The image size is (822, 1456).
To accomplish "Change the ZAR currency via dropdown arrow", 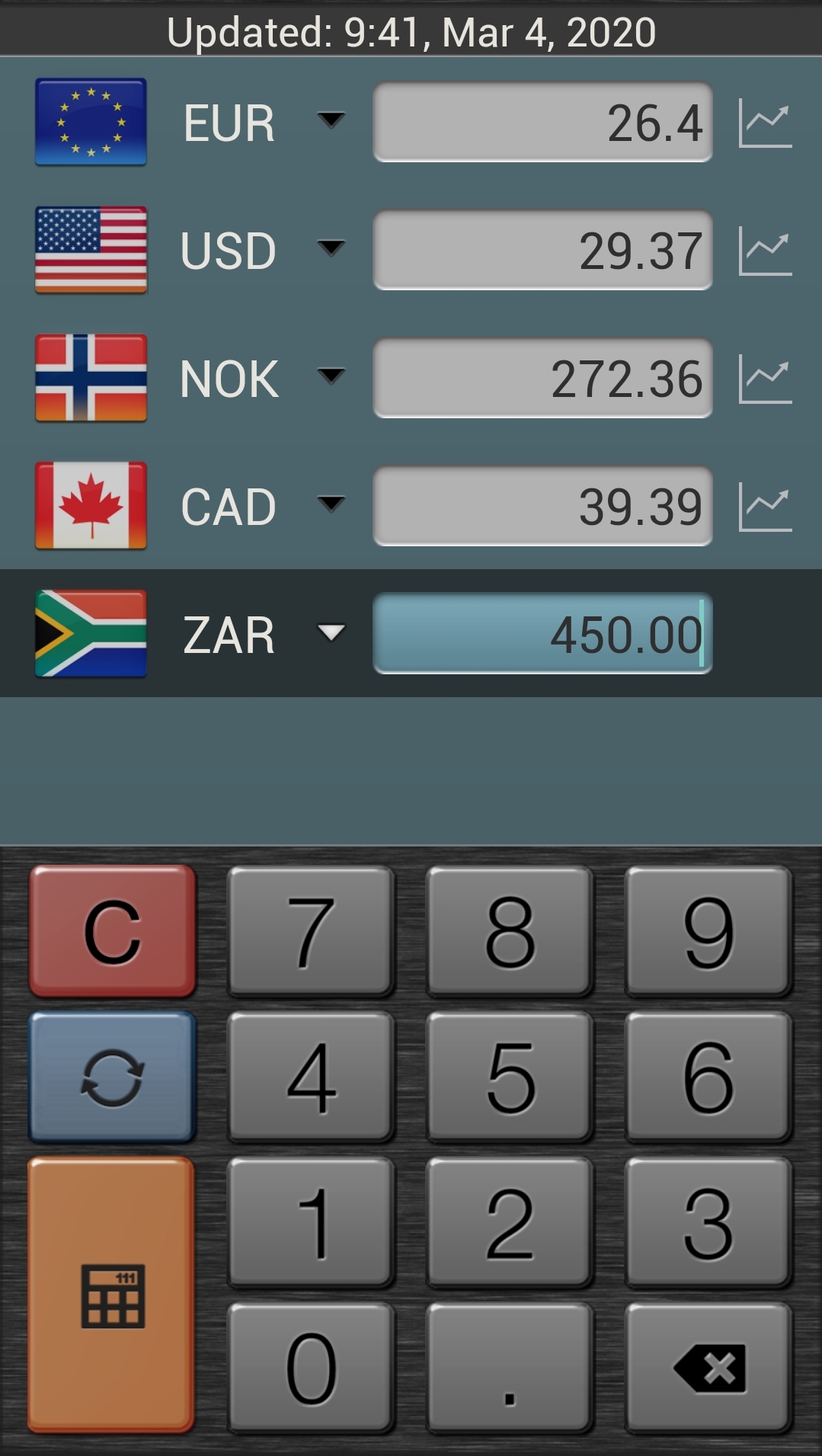I will pyautogui.click(x=331, y=632).
